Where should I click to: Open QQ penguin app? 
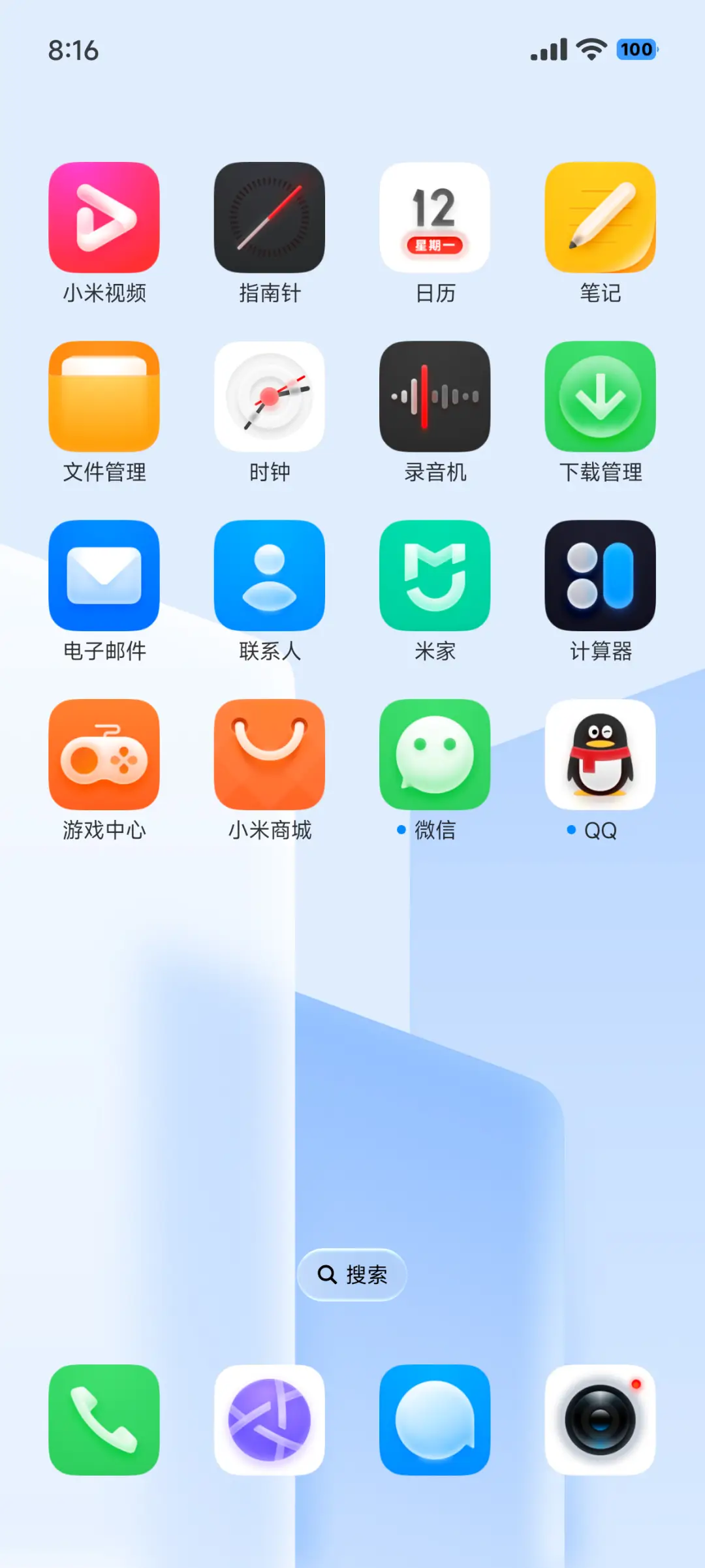600,755
